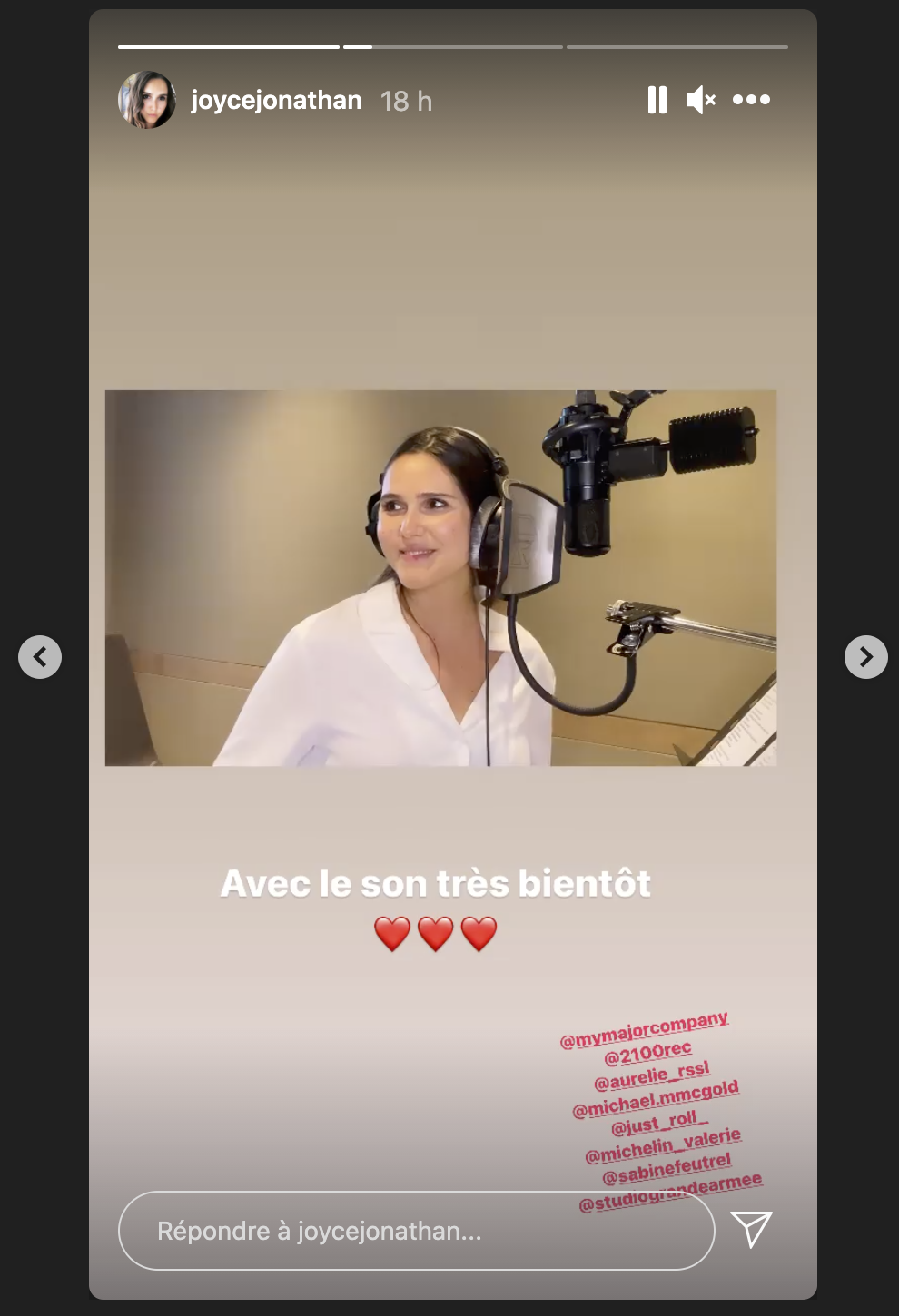Tap the joycejonathan username
This screenshot has width=899, height=1316.
(x=276, y=100)
